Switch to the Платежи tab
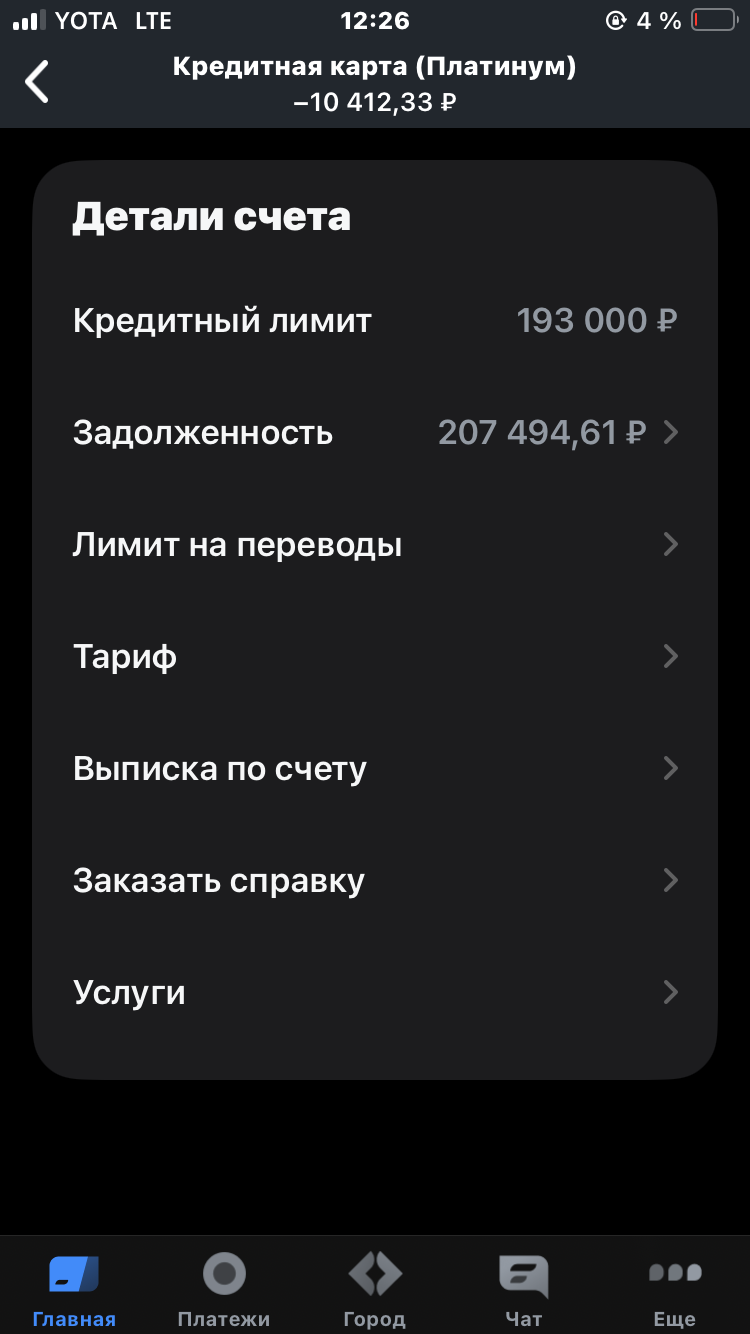The height and width of the screenshot is (1334, 750). 224,1290
